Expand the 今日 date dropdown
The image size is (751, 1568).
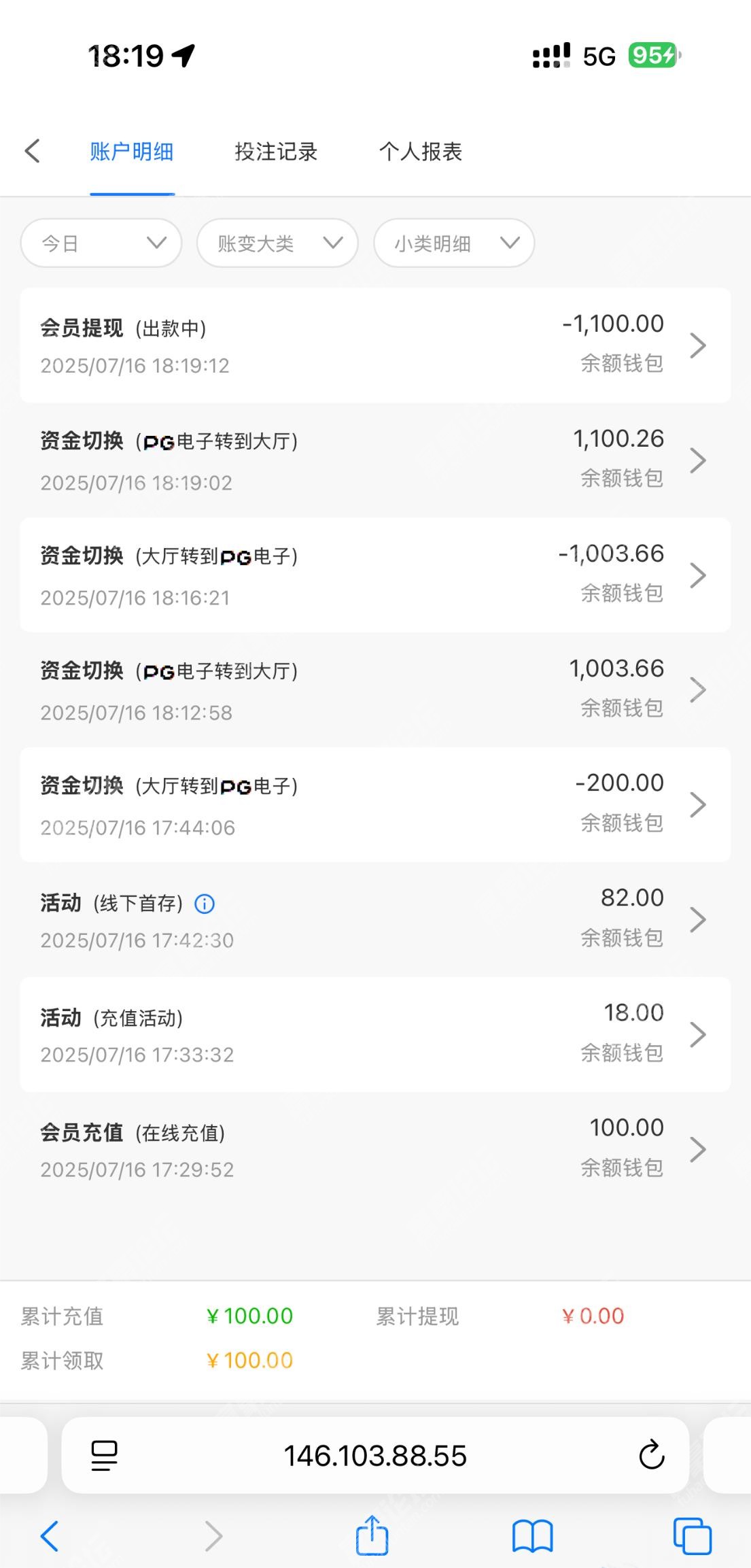point(101,243)
